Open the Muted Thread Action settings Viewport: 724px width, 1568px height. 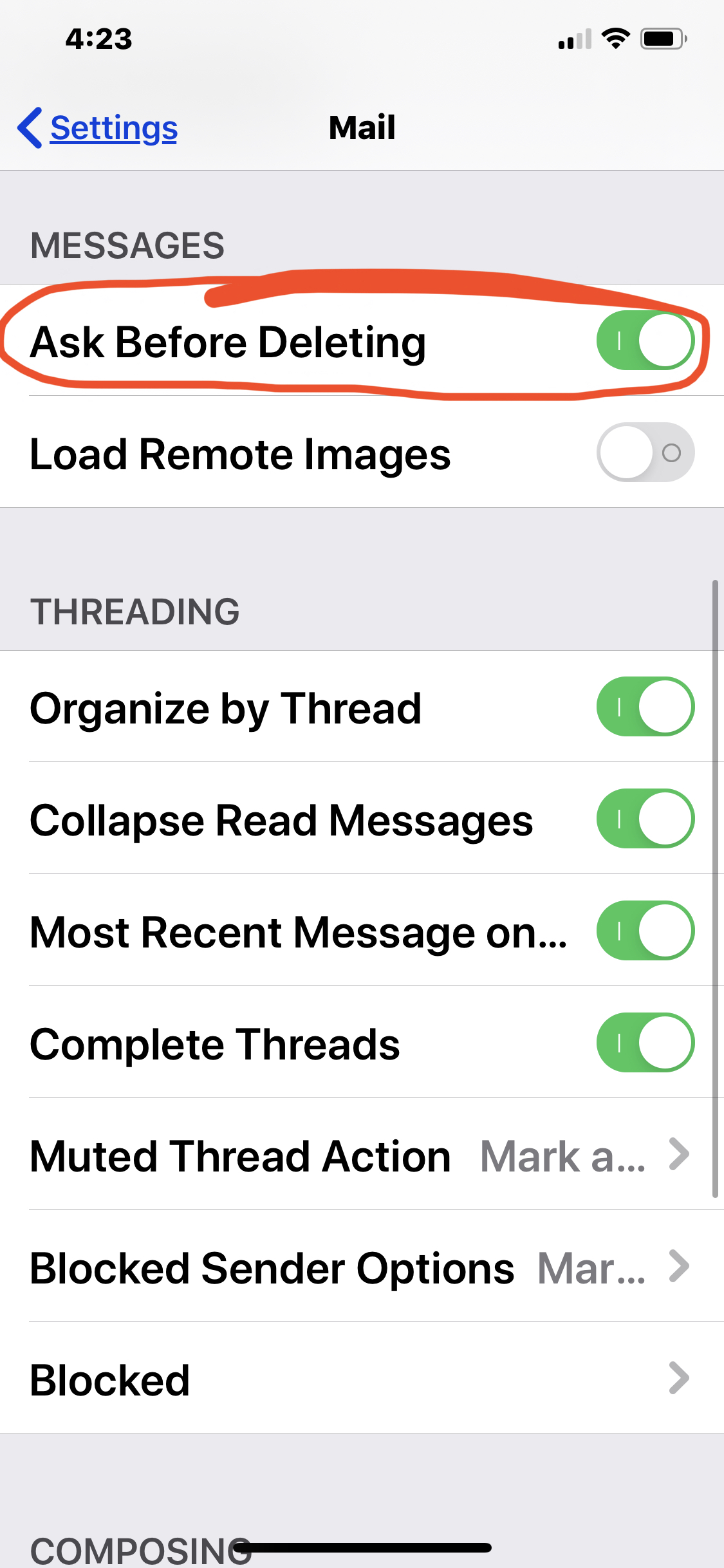[362, 1155]
